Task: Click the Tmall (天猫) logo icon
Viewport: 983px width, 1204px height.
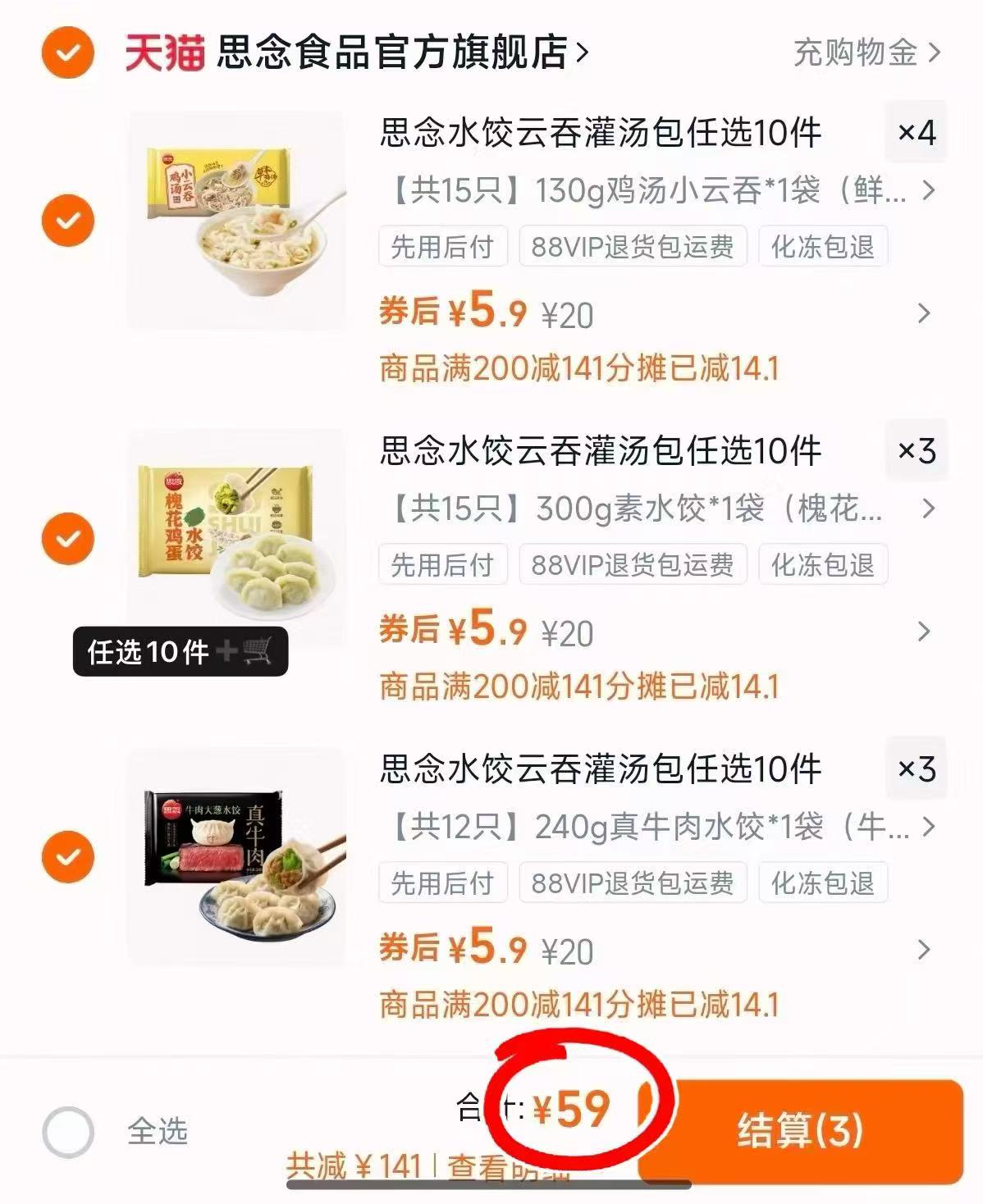Action: pos(158,52)
